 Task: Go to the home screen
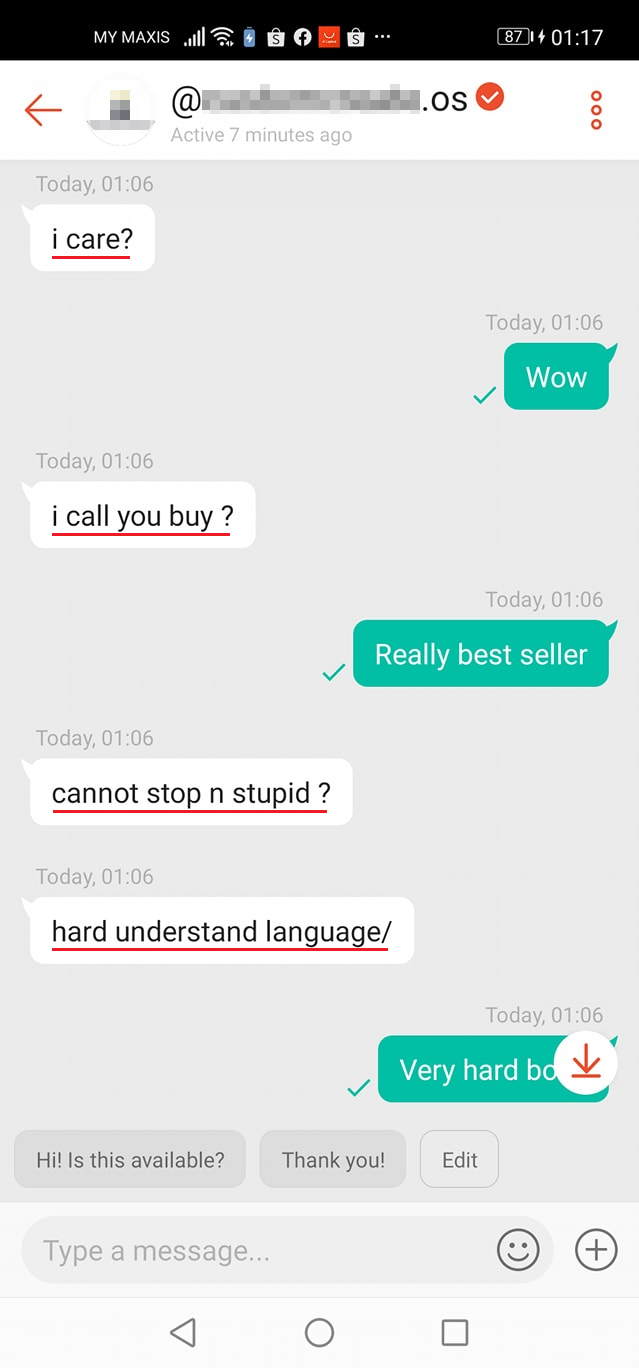319,1332
